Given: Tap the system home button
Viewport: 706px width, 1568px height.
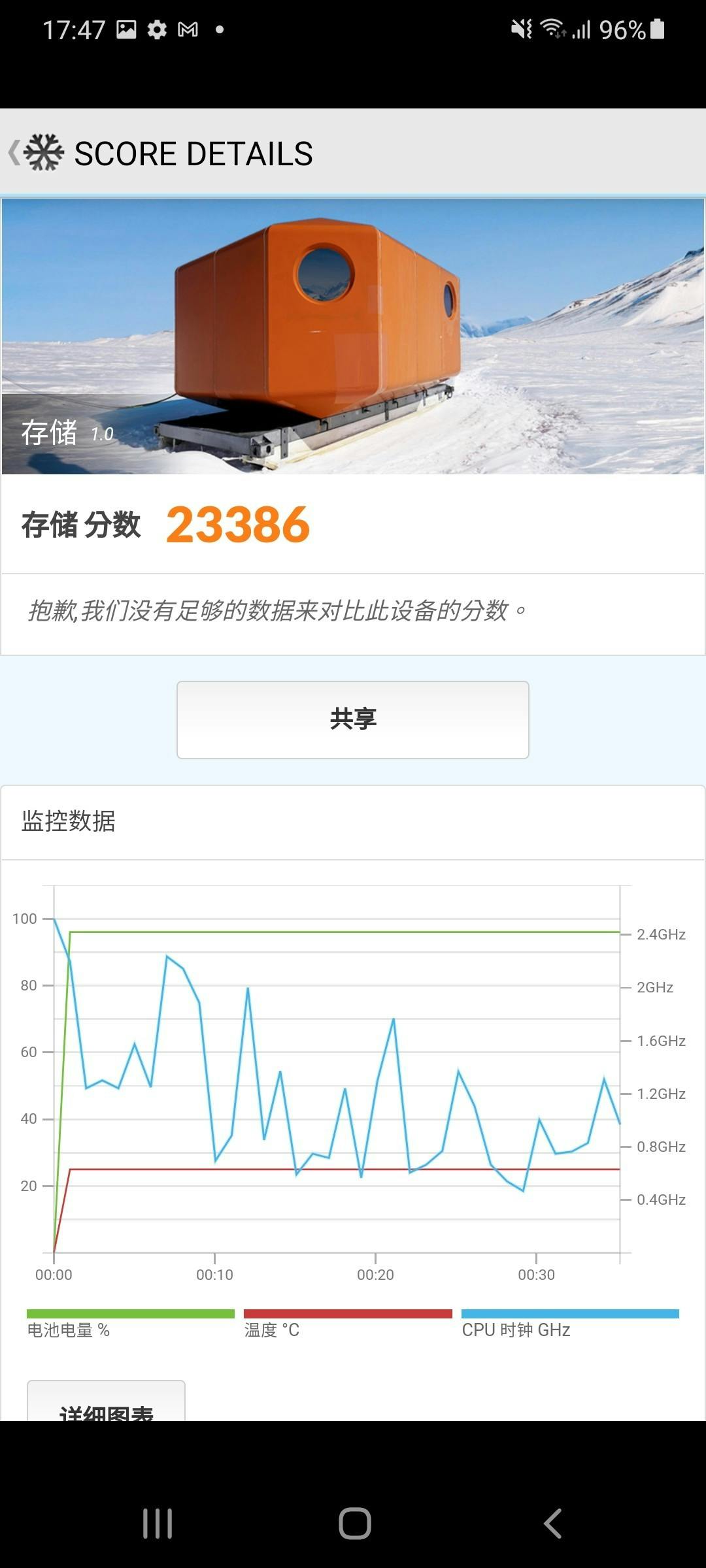Looking at the screenshot, I should point(354,1524).
